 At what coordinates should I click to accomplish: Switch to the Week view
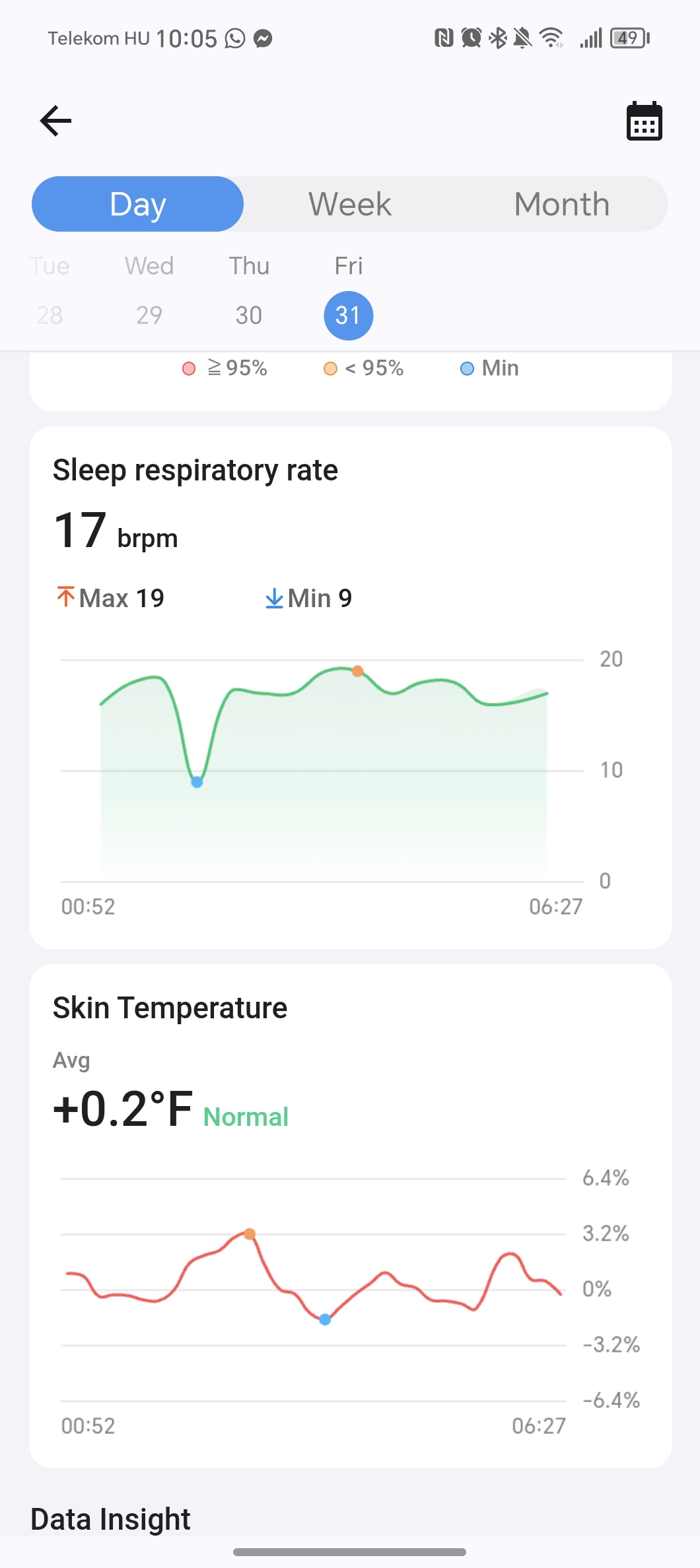click(x=350, y=204)
